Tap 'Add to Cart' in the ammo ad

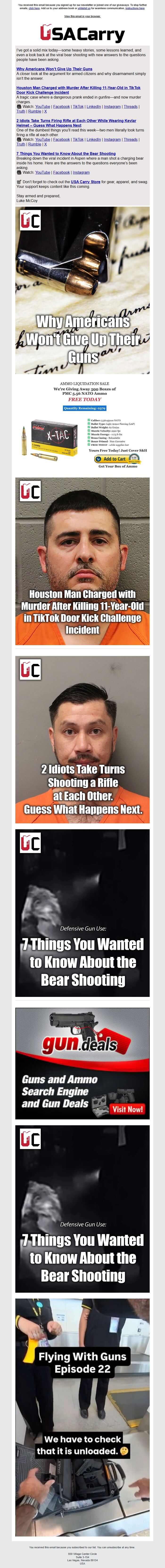point(115,459)
